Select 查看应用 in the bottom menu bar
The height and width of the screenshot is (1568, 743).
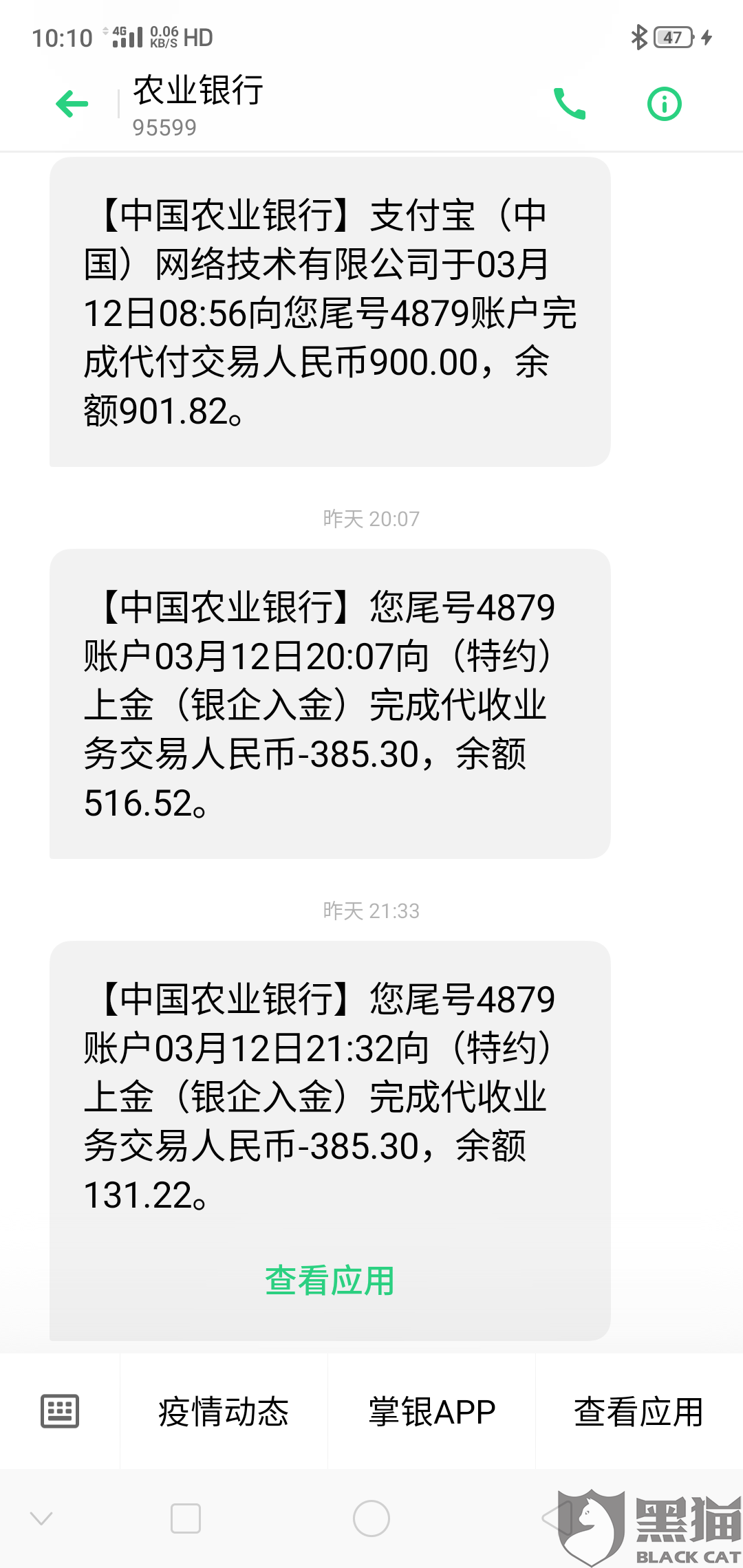point(638,1412)
